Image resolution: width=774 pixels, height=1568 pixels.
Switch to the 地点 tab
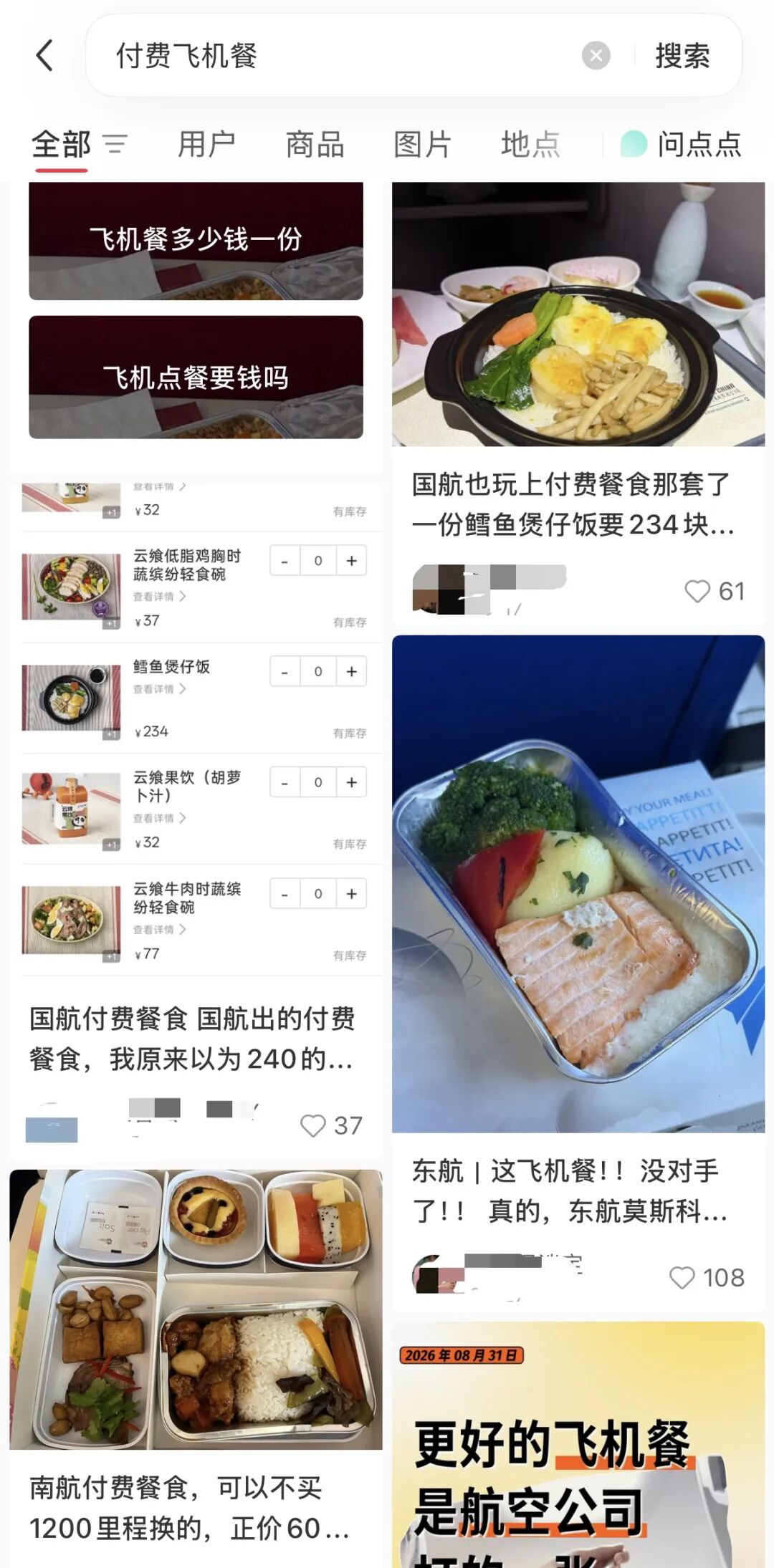point(530,144)
